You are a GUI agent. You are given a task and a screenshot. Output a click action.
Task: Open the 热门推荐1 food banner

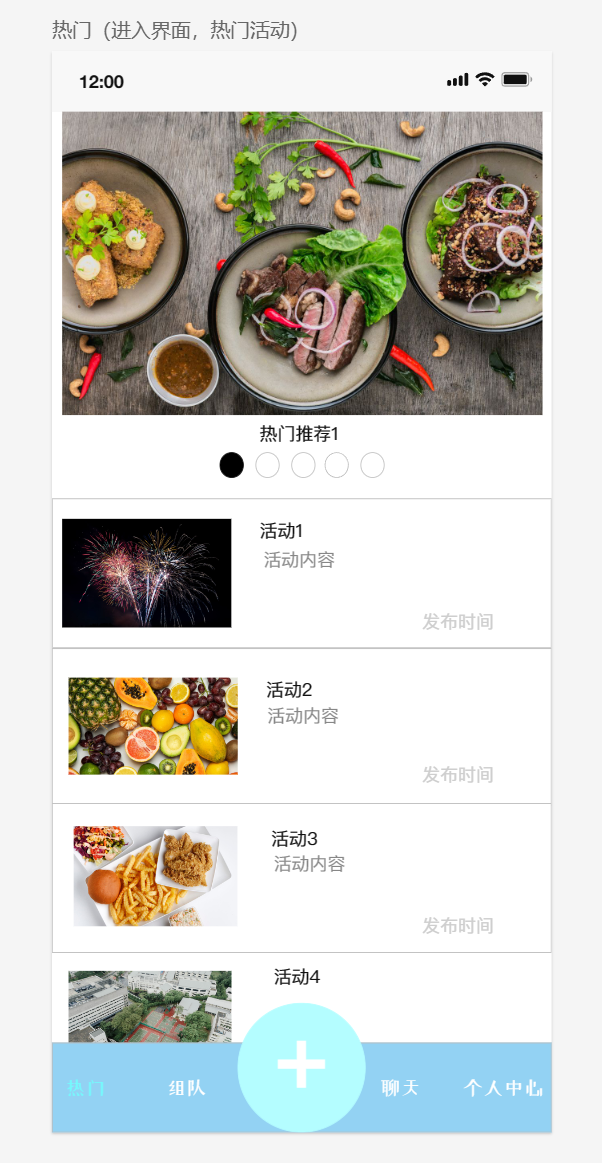[x=302, y=263]
